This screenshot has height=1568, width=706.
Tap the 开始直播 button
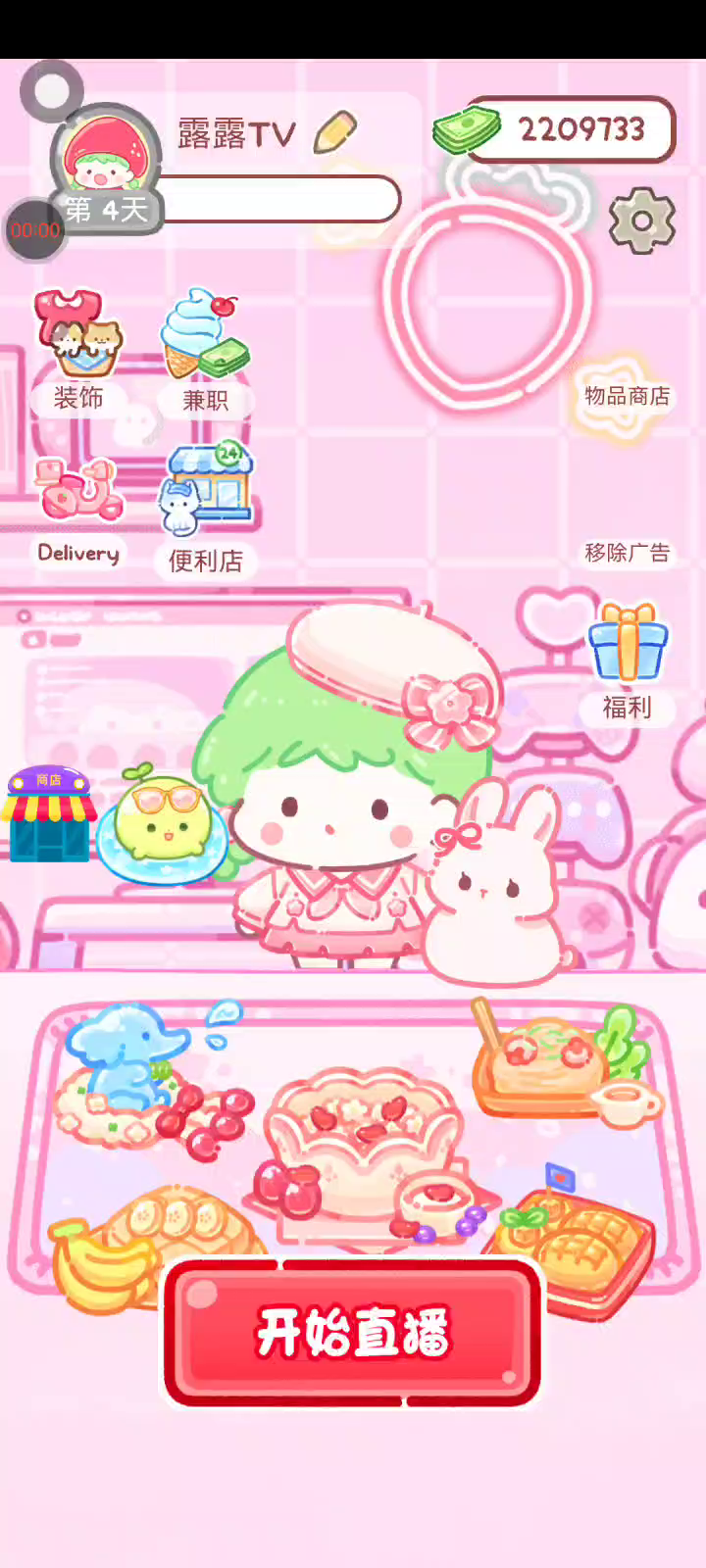pos(352,1333)
